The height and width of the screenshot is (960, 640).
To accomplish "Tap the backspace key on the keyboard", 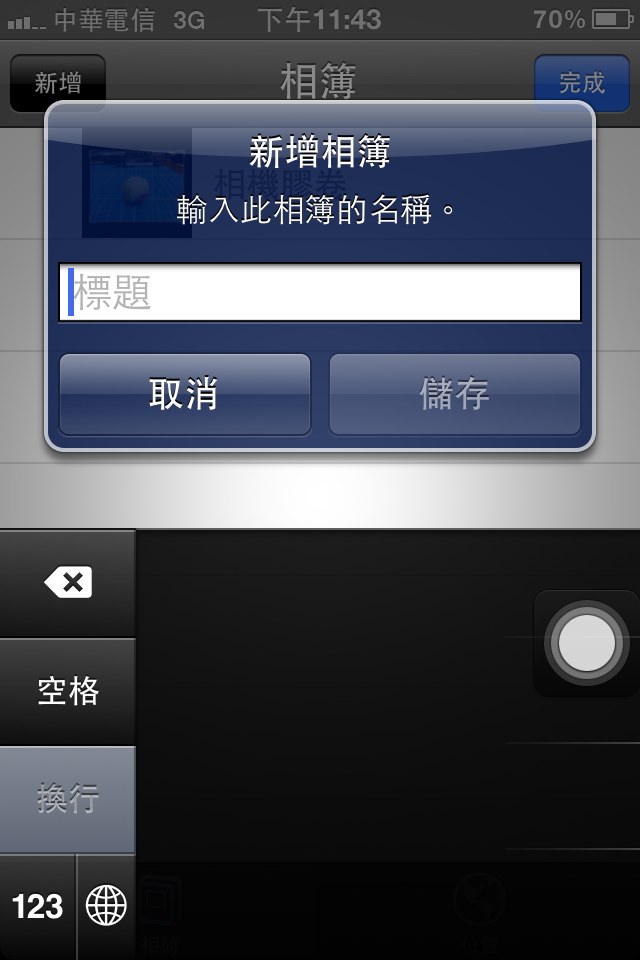I will [x=67, y=583].
